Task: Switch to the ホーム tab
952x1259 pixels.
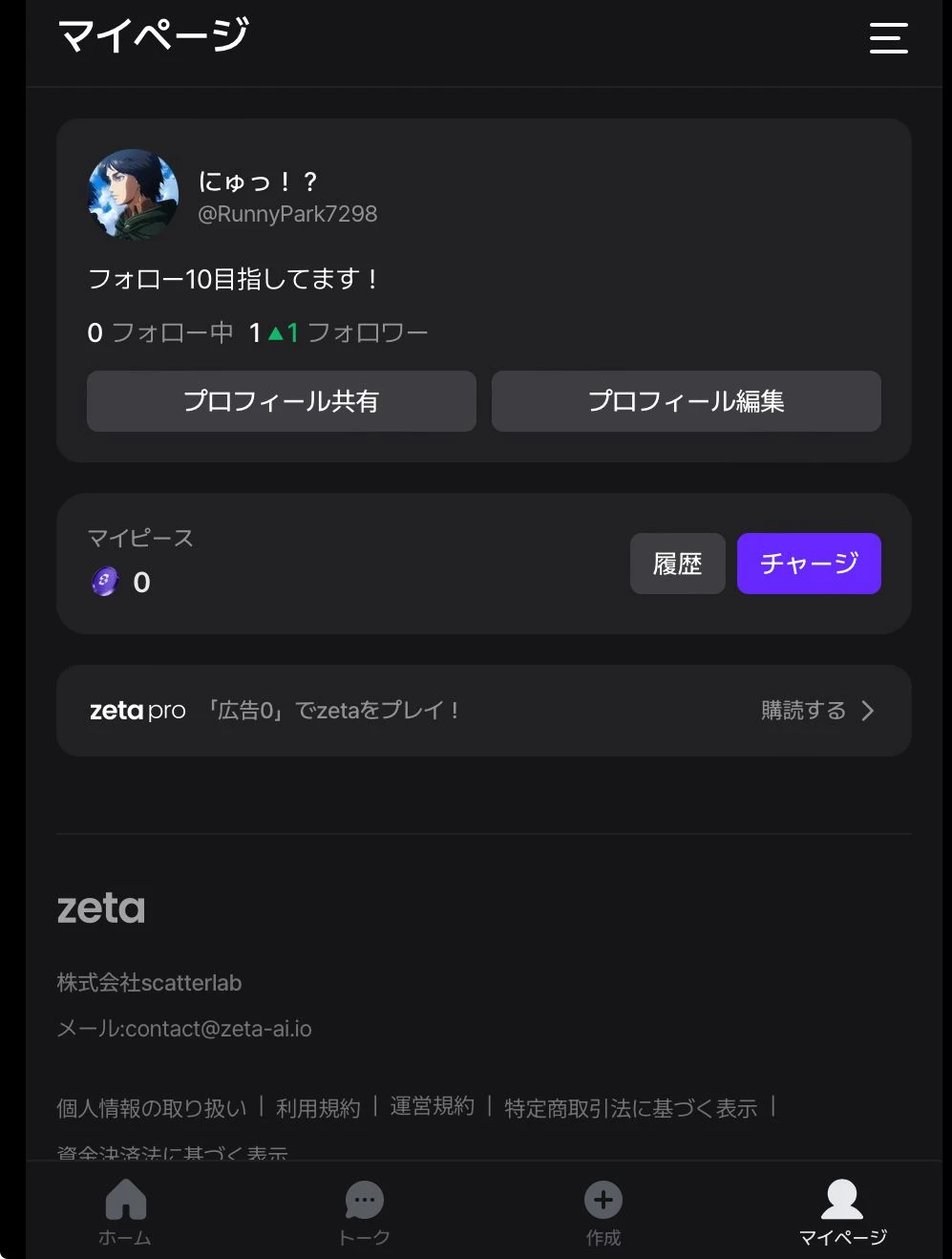Action: (125, 1211)
